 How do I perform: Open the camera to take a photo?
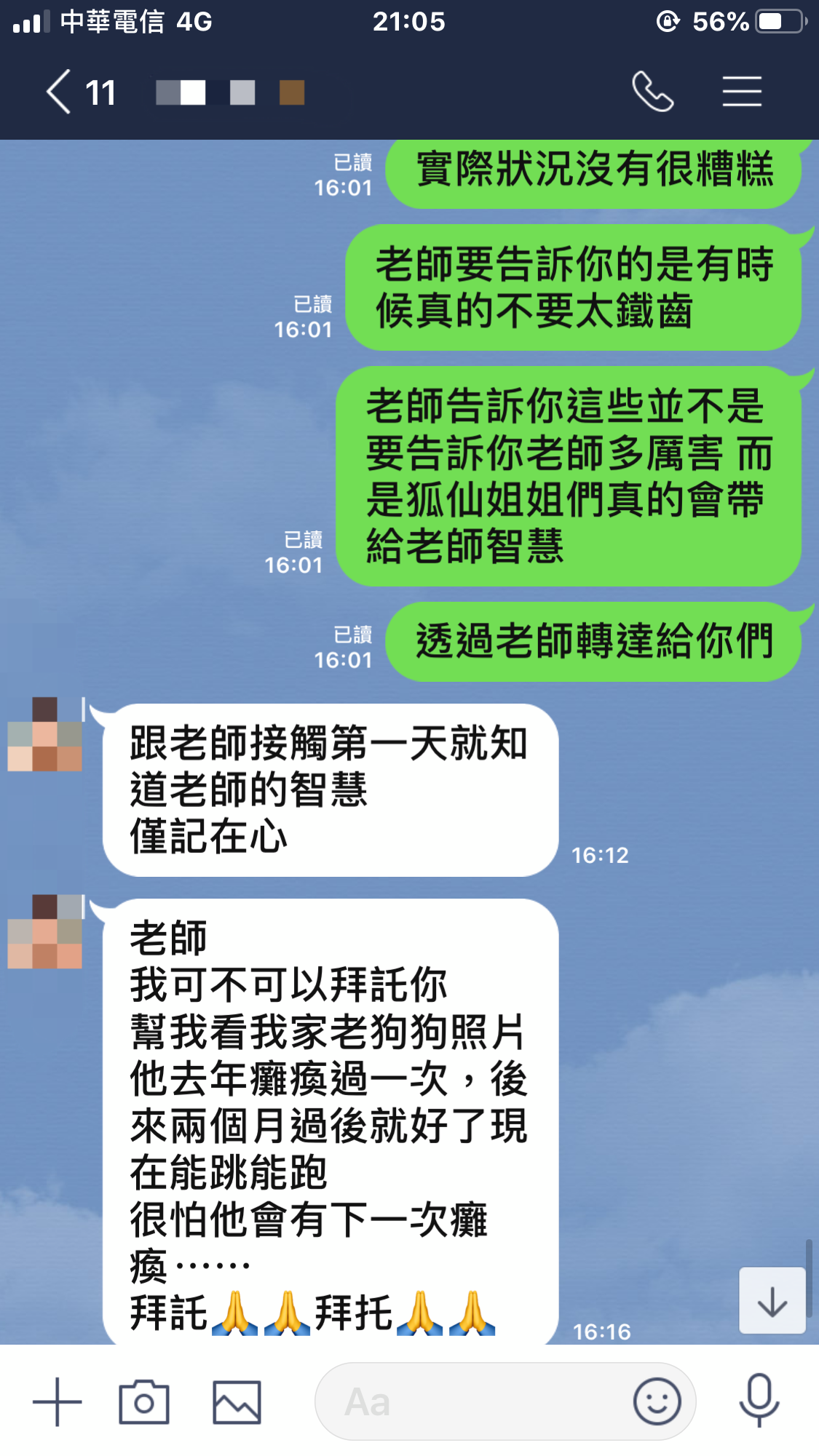144,1401
